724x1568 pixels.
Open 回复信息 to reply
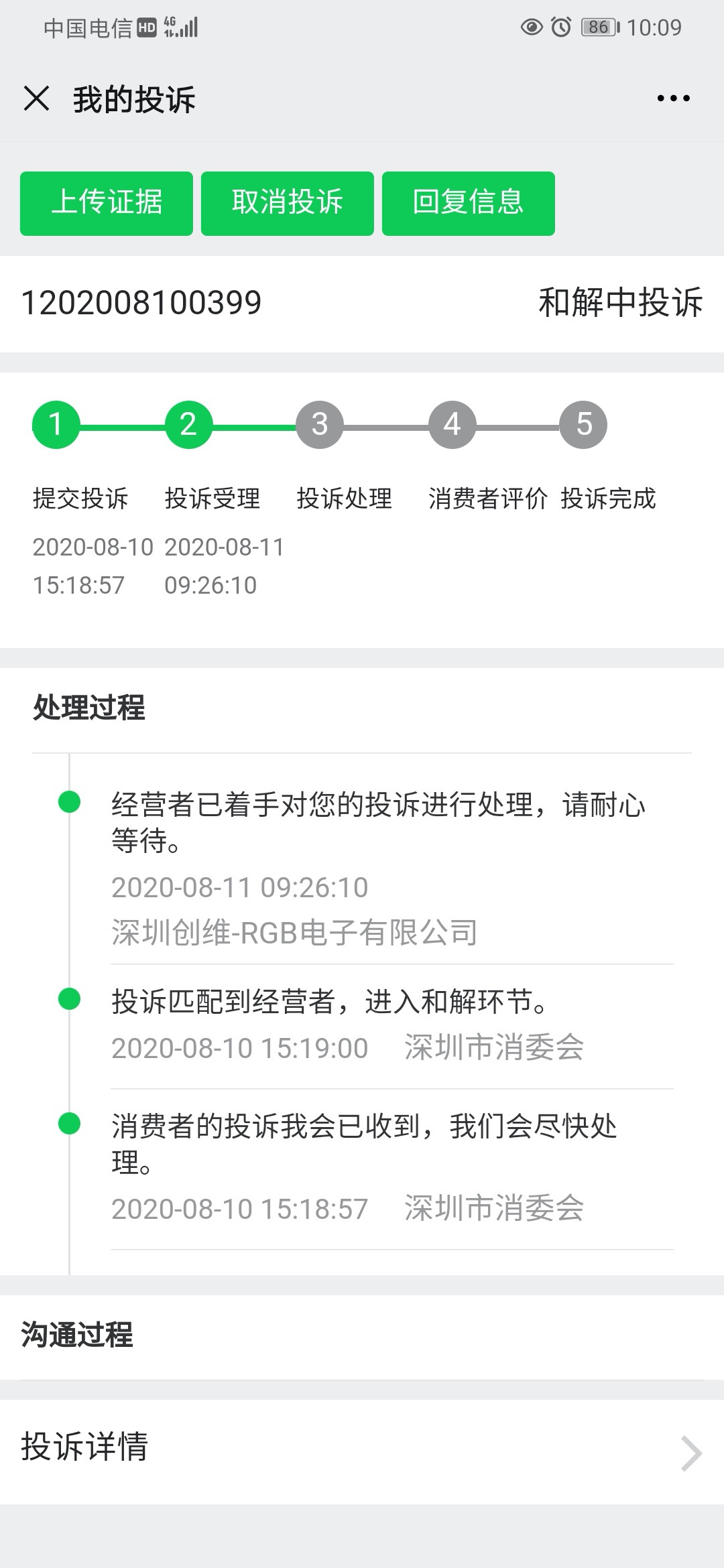click(x=468, y=203)
